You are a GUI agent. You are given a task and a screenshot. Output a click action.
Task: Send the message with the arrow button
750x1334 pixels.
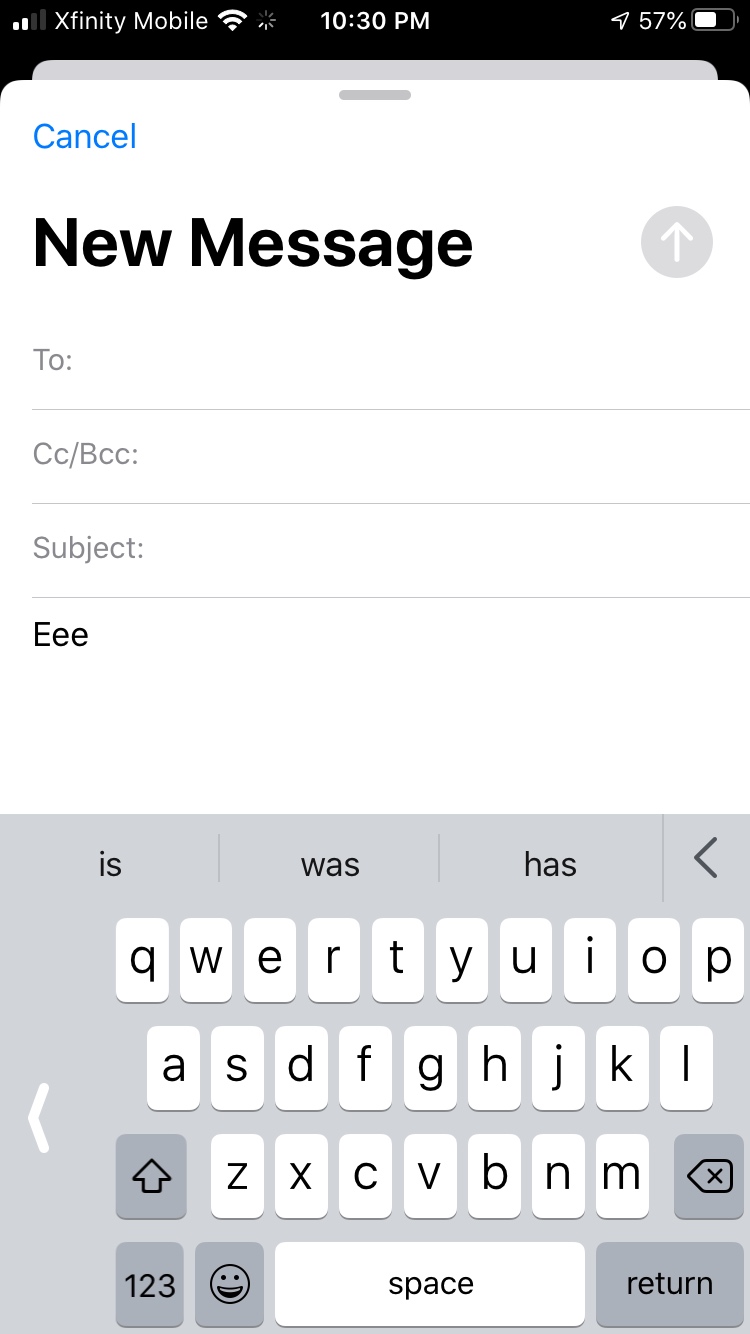tap(676, 242)
